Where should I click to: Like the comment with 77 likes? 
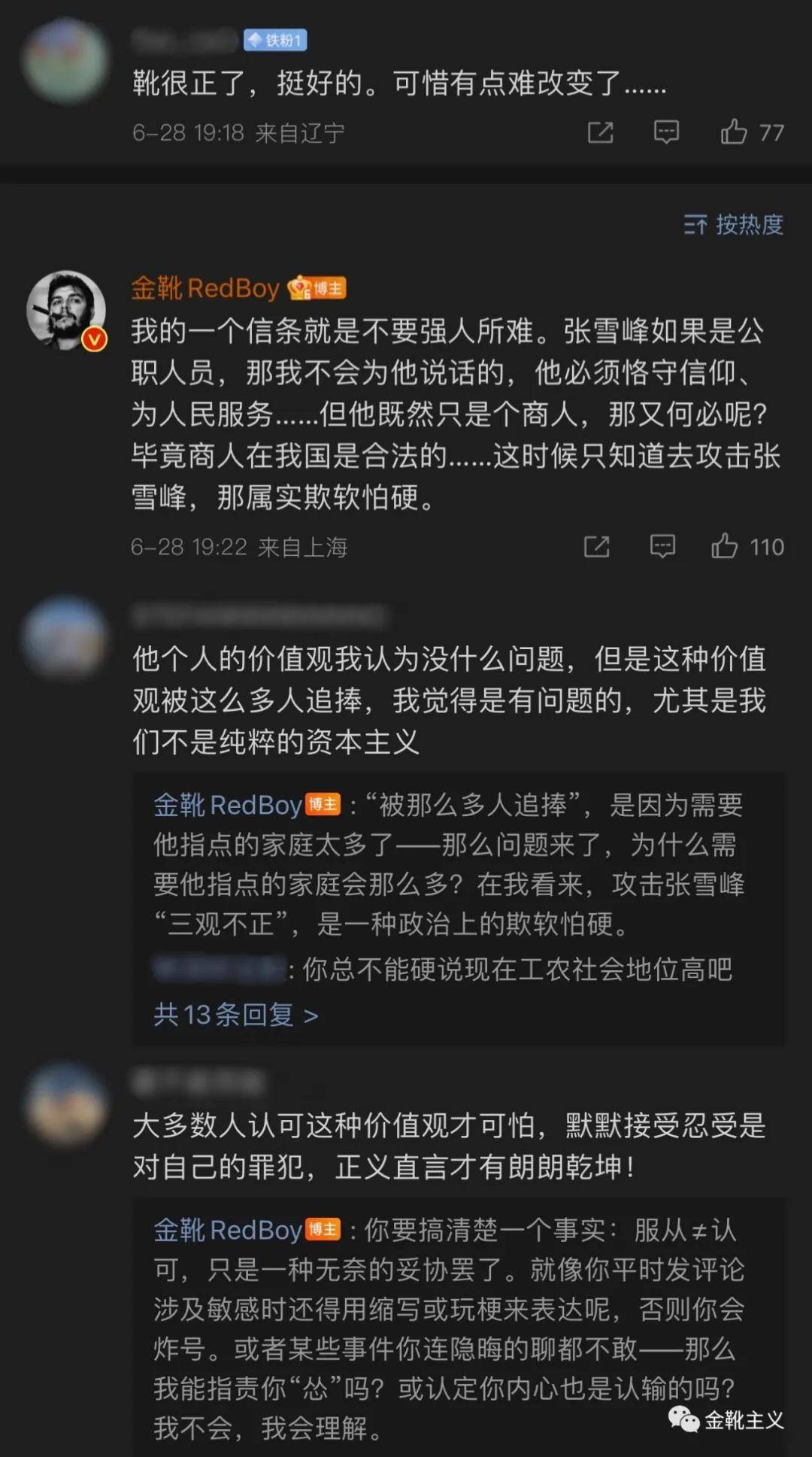point(734,132)
